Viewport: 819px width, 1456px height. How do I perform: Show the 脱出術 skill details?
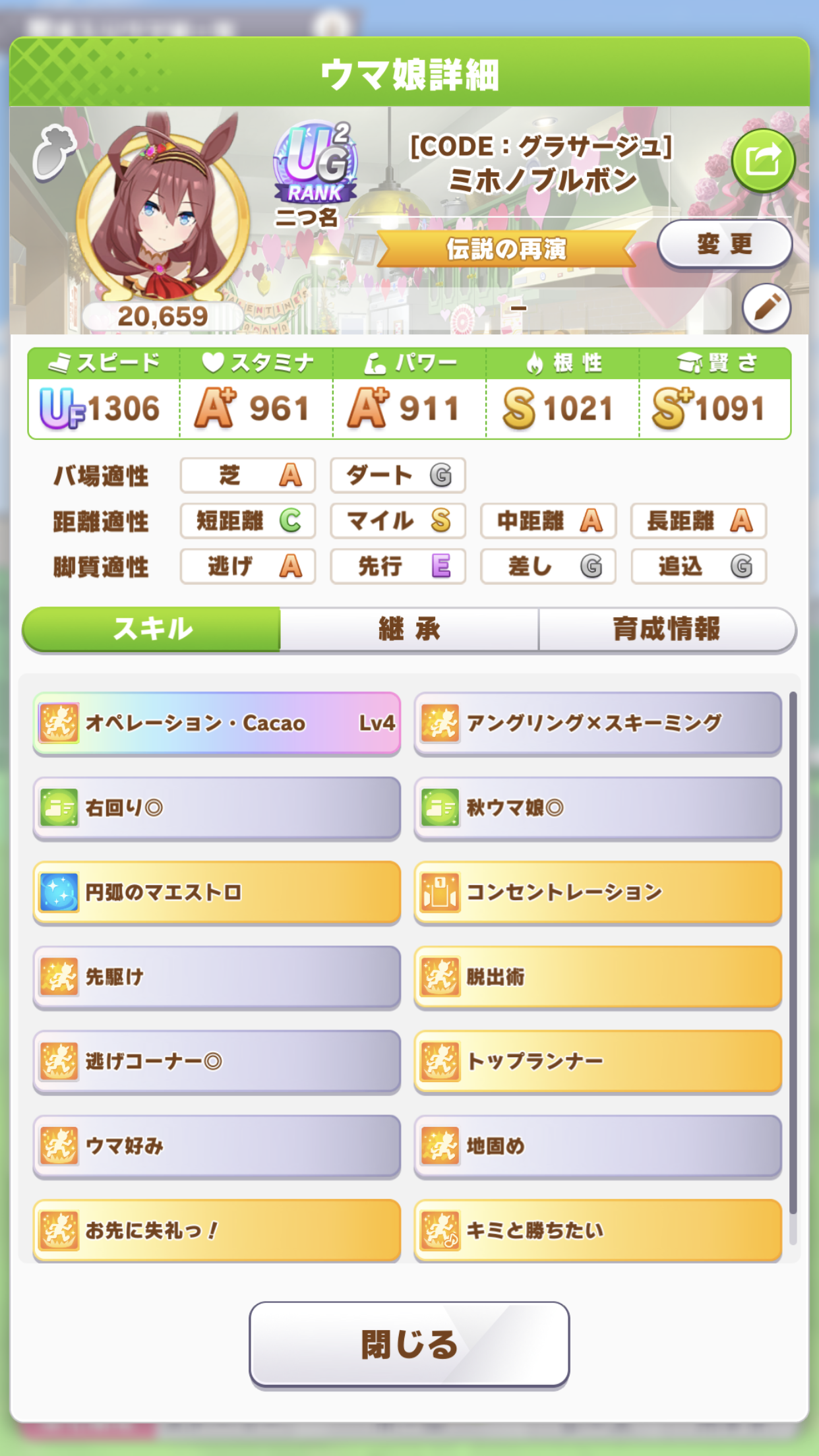597,977
